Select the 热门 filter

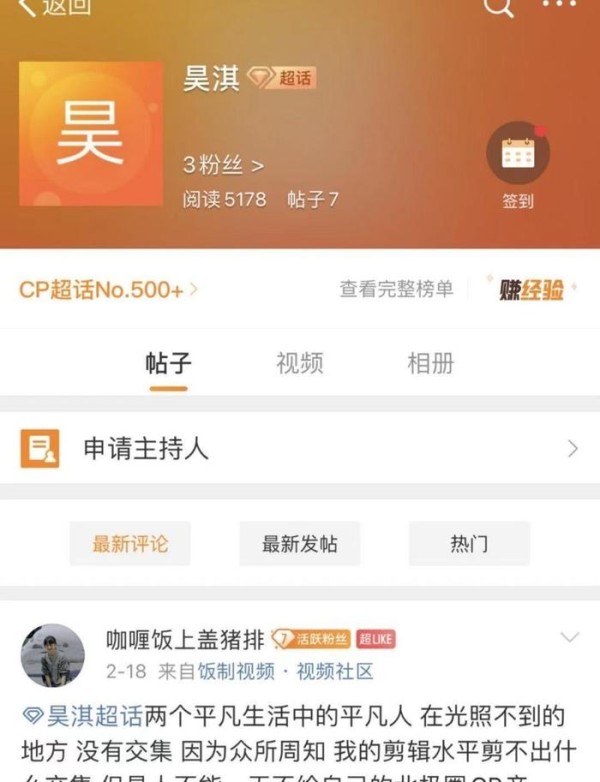[x=469, y=544]
